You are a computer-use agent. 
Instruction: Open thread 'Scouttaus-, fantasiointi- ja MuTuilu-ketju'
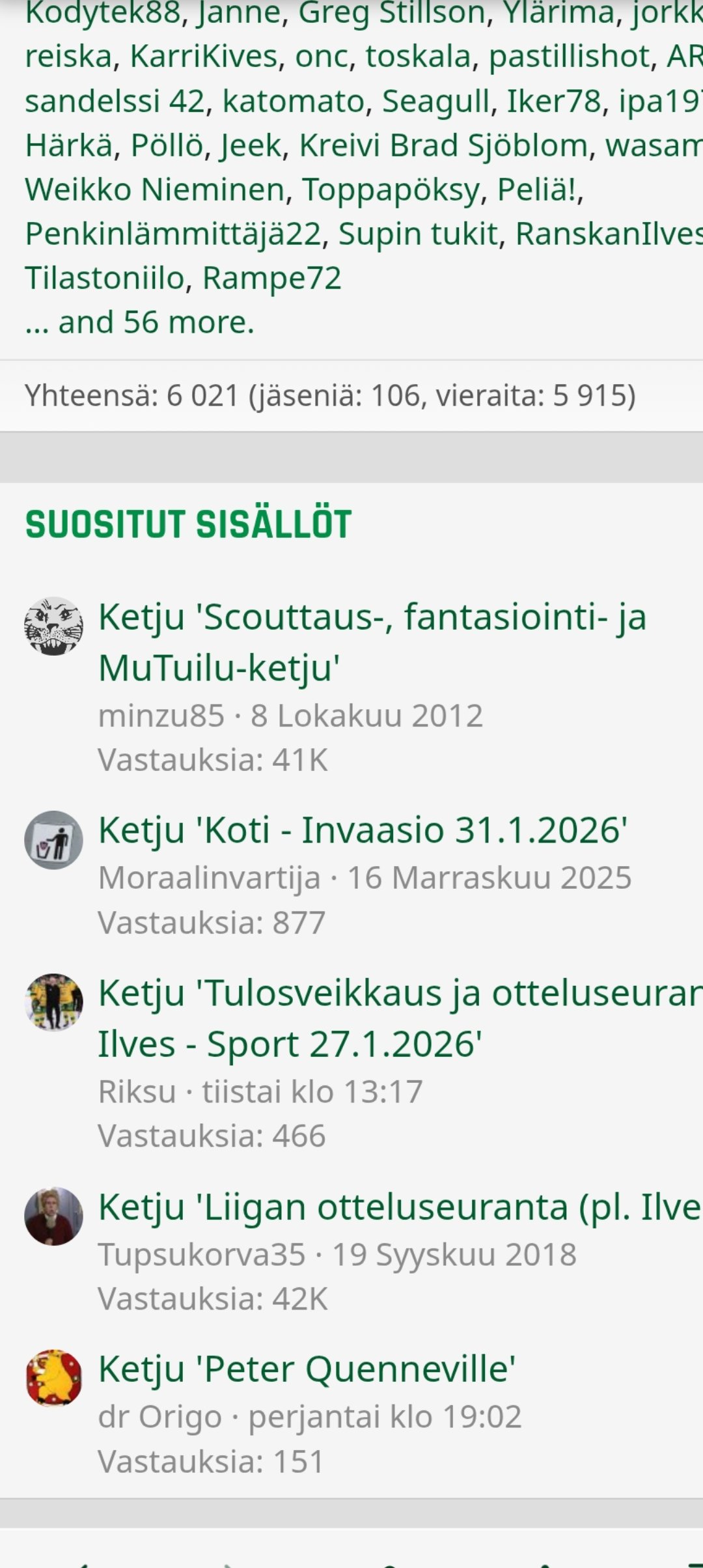click(x=372, y=641)
